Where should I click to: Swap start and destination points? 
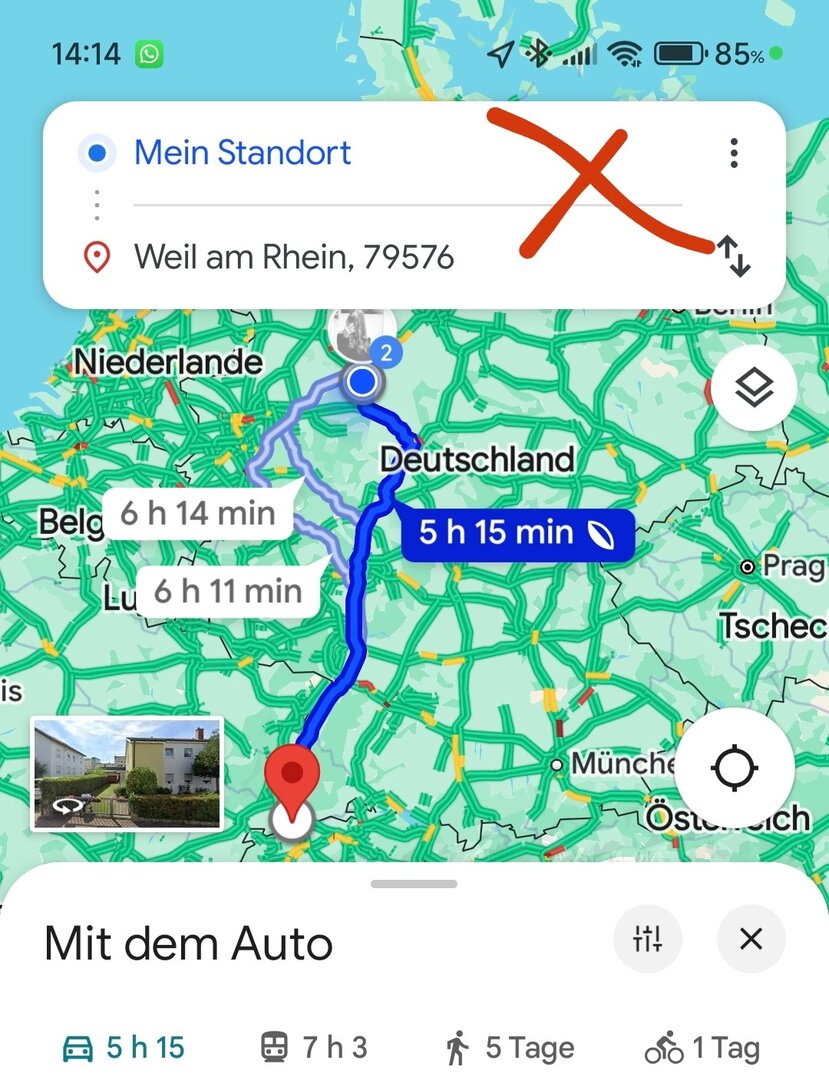pyautogui.click(x=734, y=257)
